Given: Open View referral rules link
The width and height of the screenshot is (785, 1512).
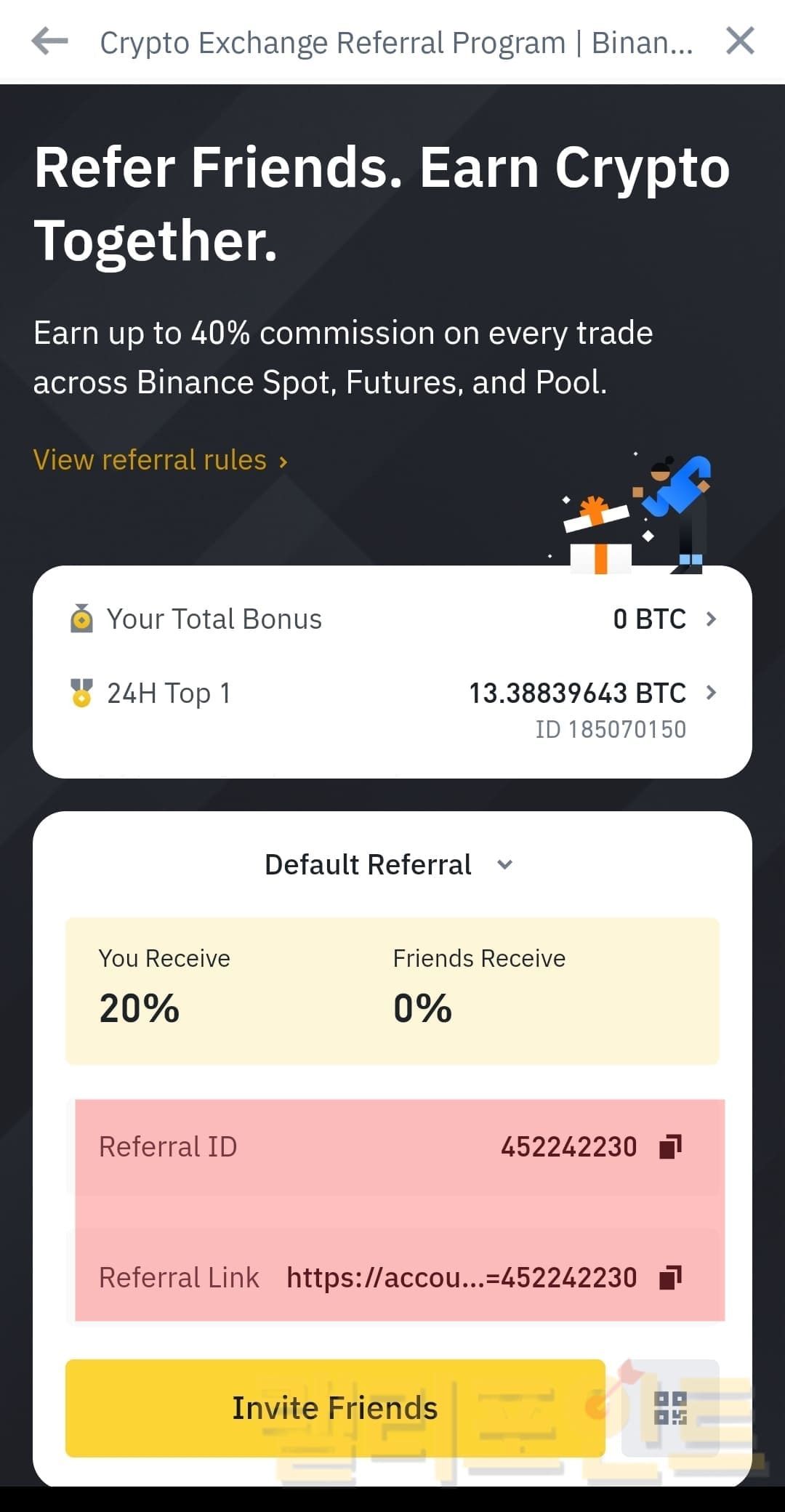Looking at the screenshot, I should click(x=161, y=460).
